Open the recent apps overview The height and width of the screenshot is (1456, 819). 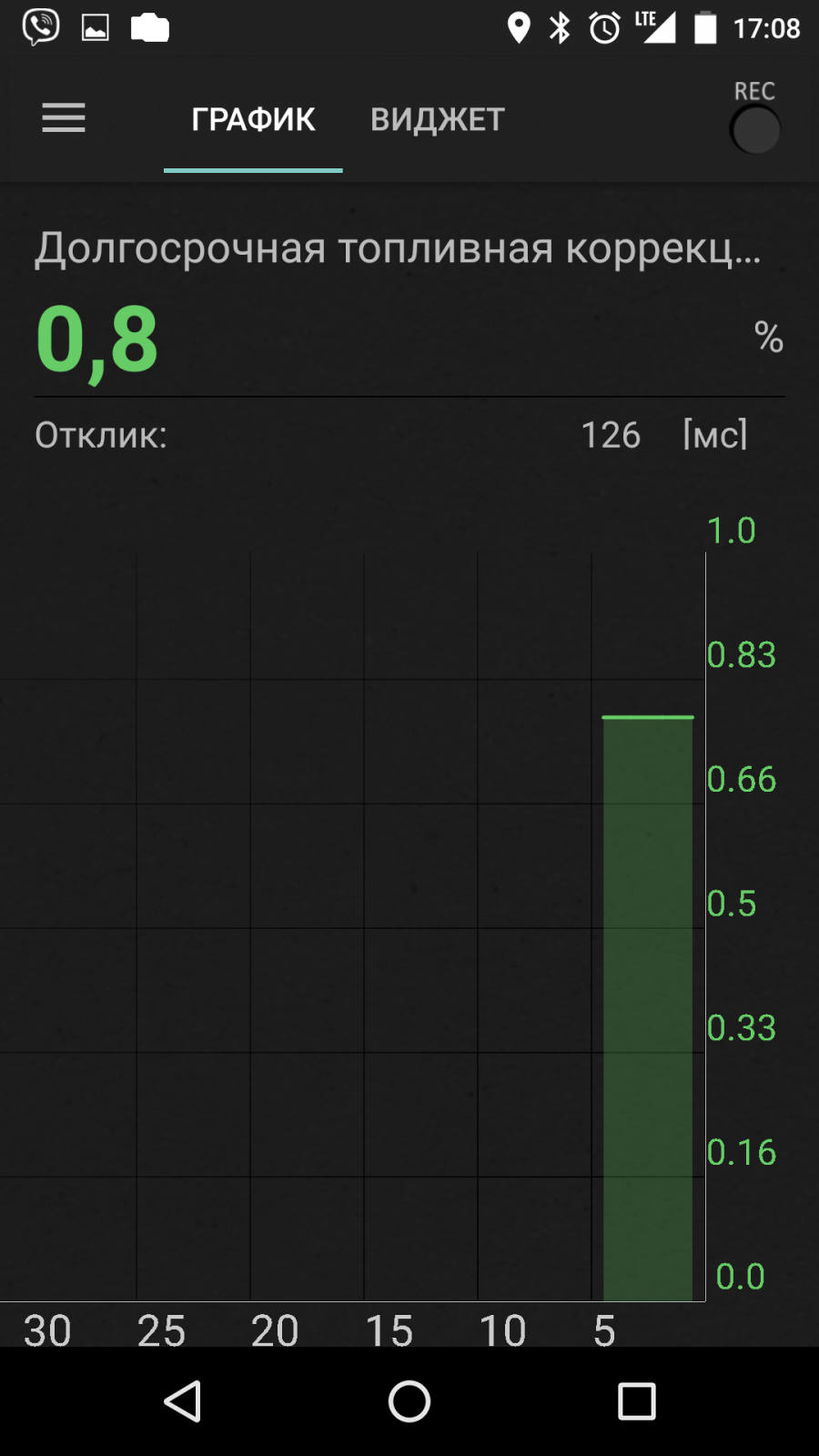(637, 1401)
